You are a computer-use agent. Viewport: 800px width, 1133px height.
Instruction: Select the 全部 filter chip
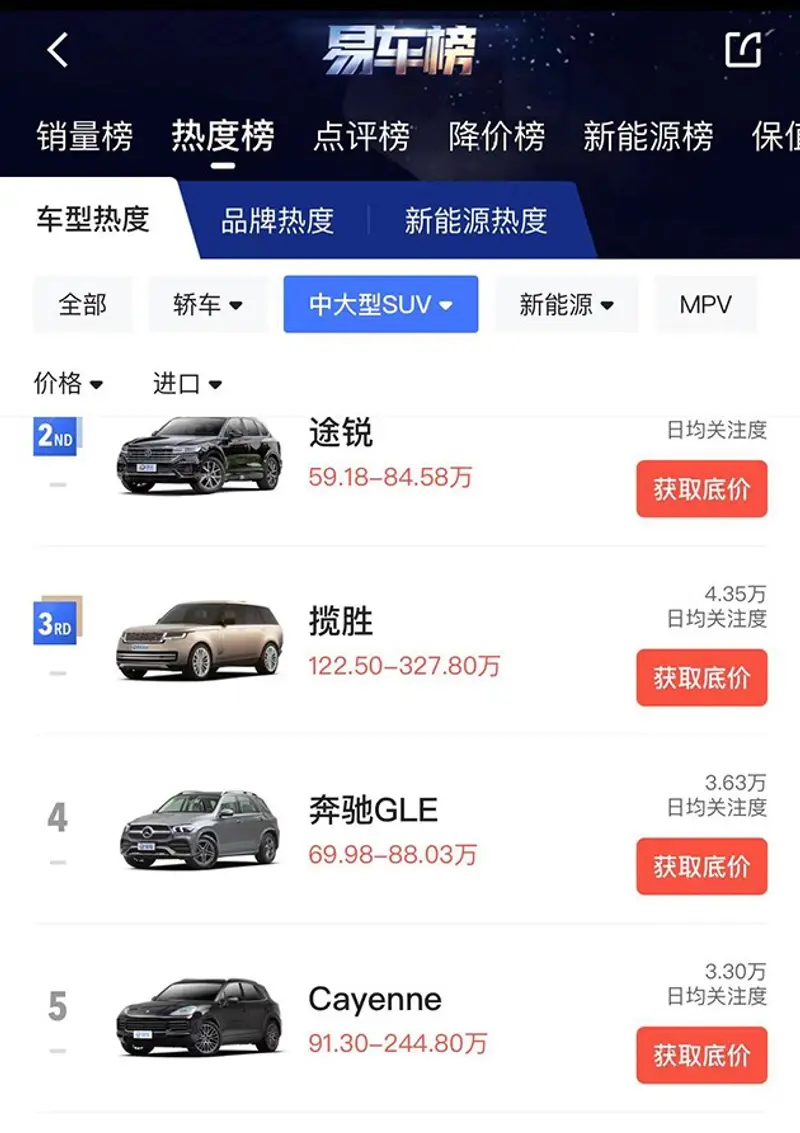(x=82, y=305)
